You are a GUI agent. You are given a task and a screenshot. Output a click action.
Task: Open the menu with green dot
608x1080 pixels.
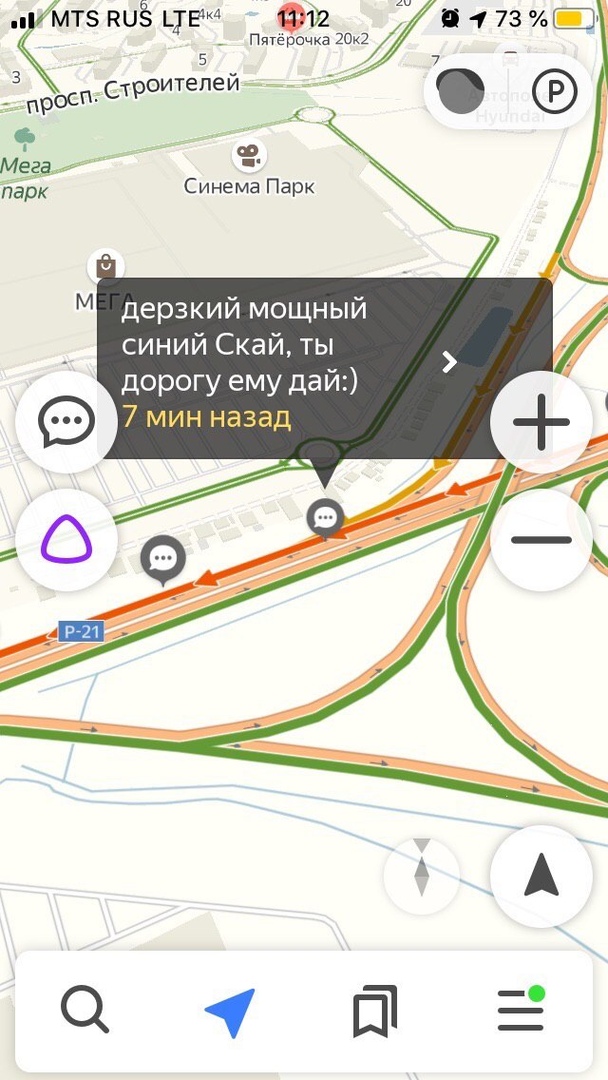pyautogui.click(x=521, y=1010)
